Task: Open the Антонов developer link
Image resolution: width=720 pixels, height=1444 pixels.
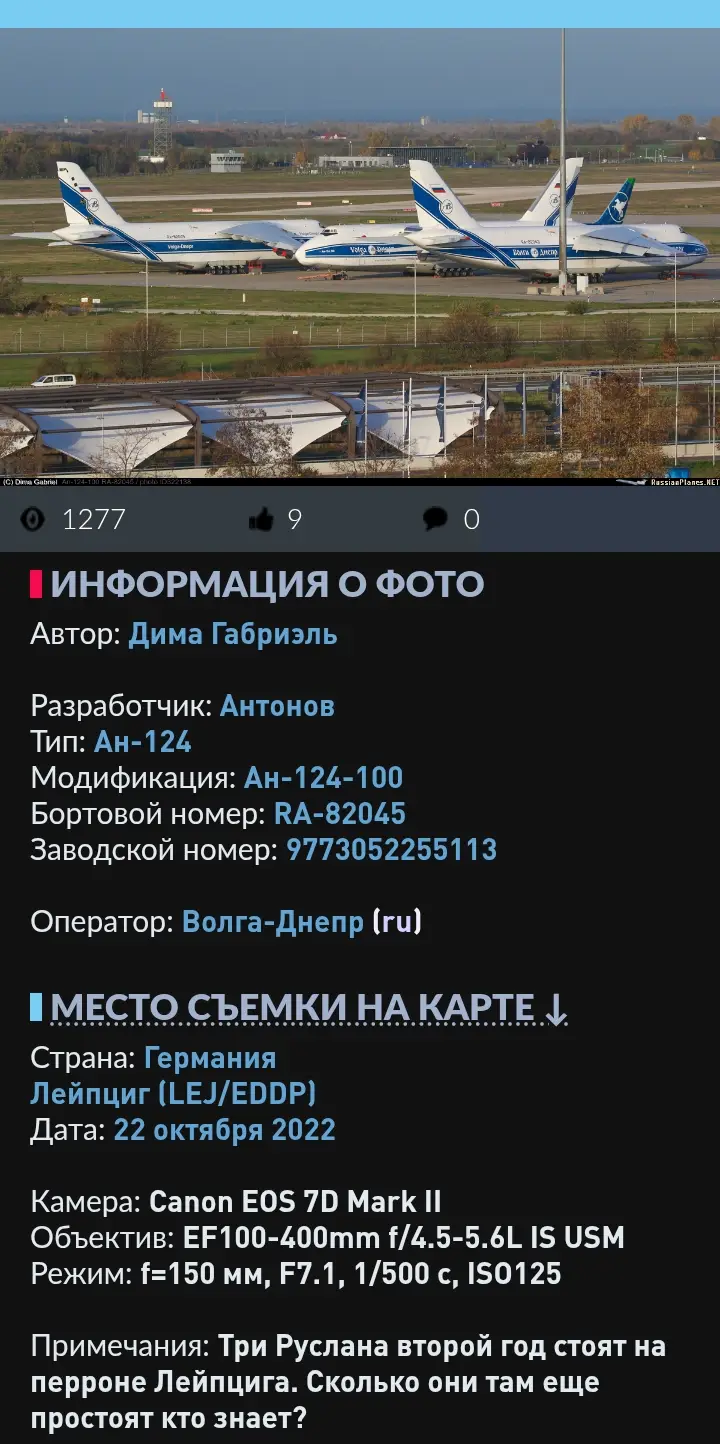Action: [277, 706]
